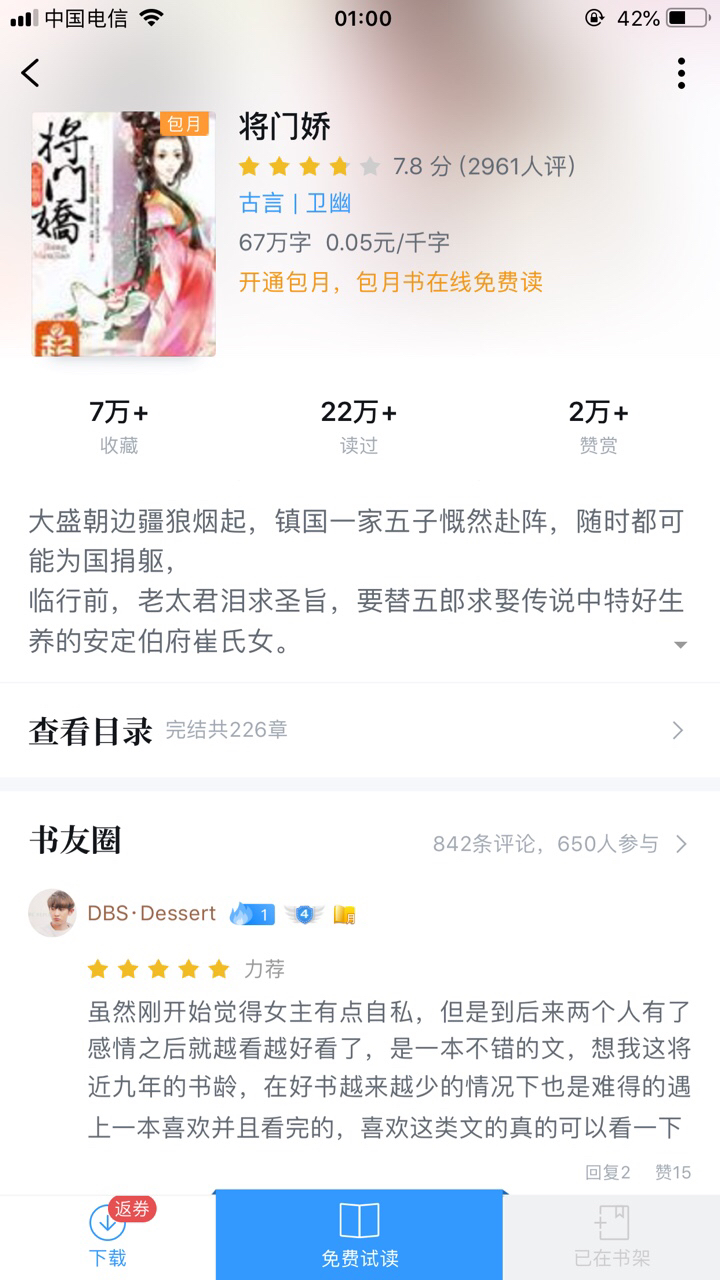Reply to DBS·Dessert's review

point(608,1172)
